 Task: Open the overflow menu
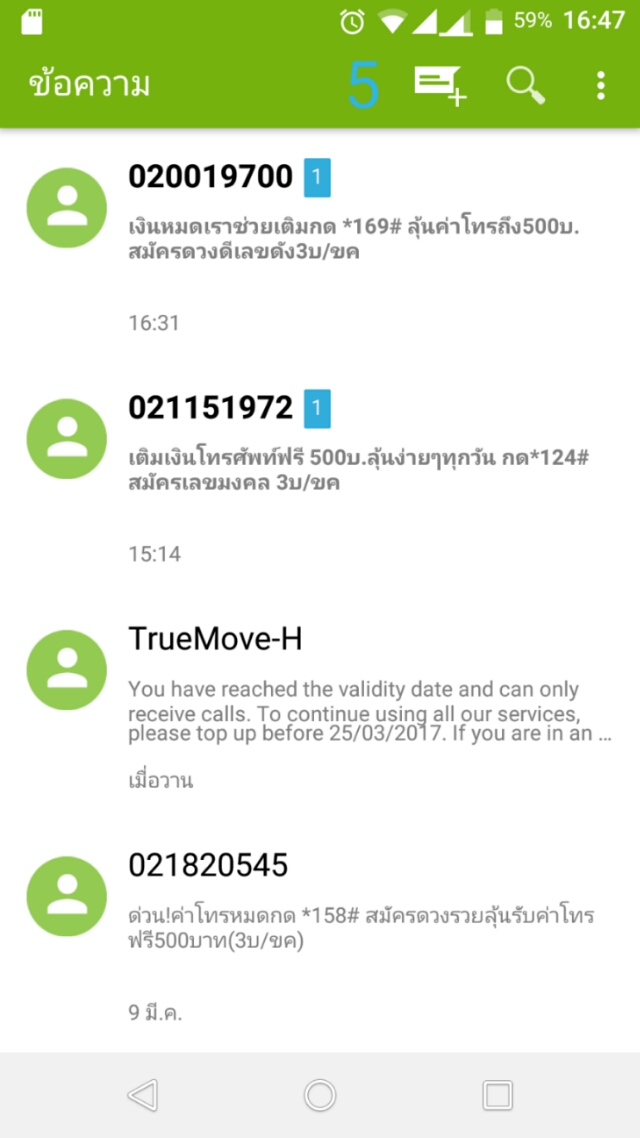coord(600,86)
